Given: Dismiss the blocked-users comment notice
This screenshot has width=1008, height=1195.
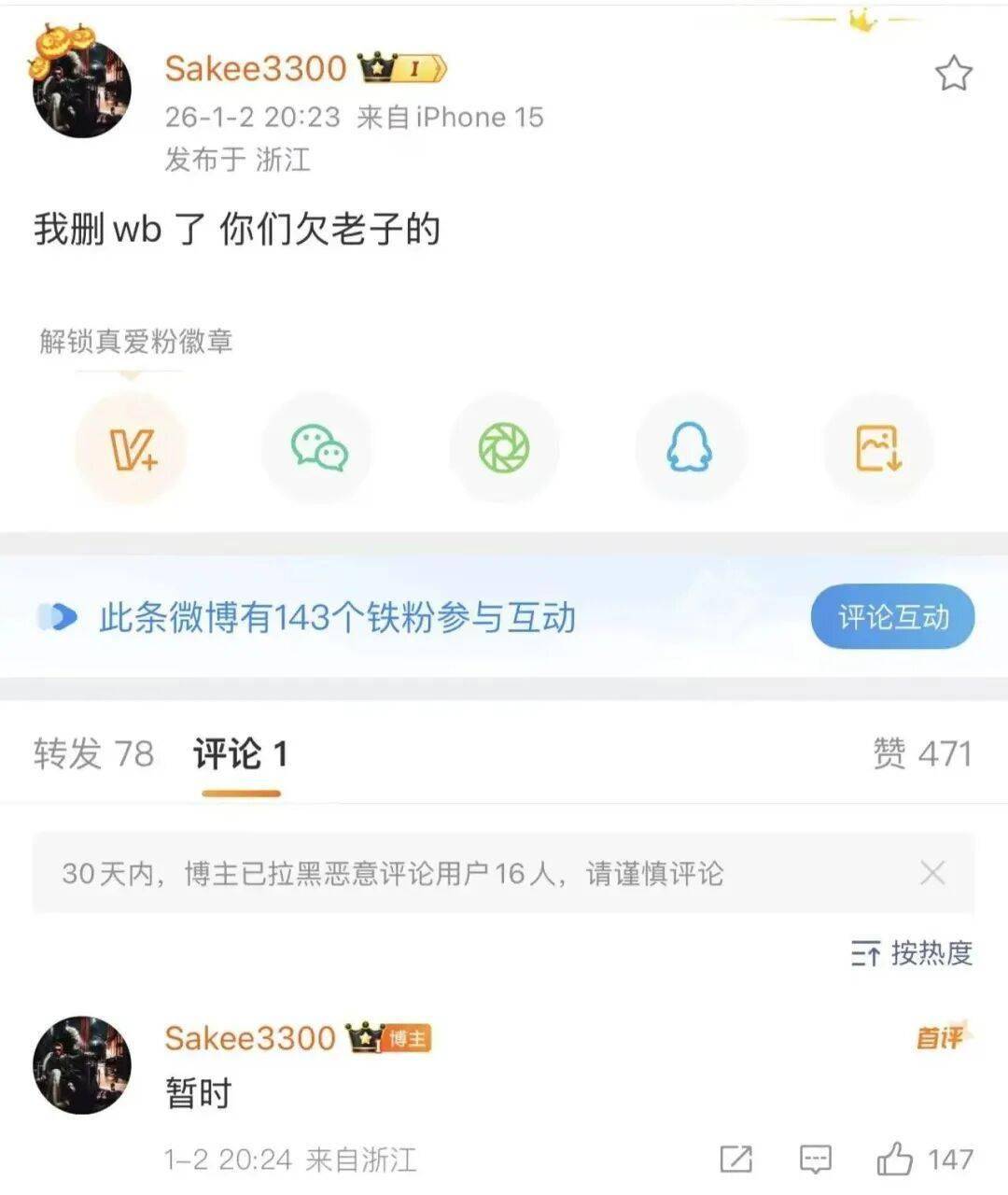Looking at the screenshot, I should click(932, 874).
